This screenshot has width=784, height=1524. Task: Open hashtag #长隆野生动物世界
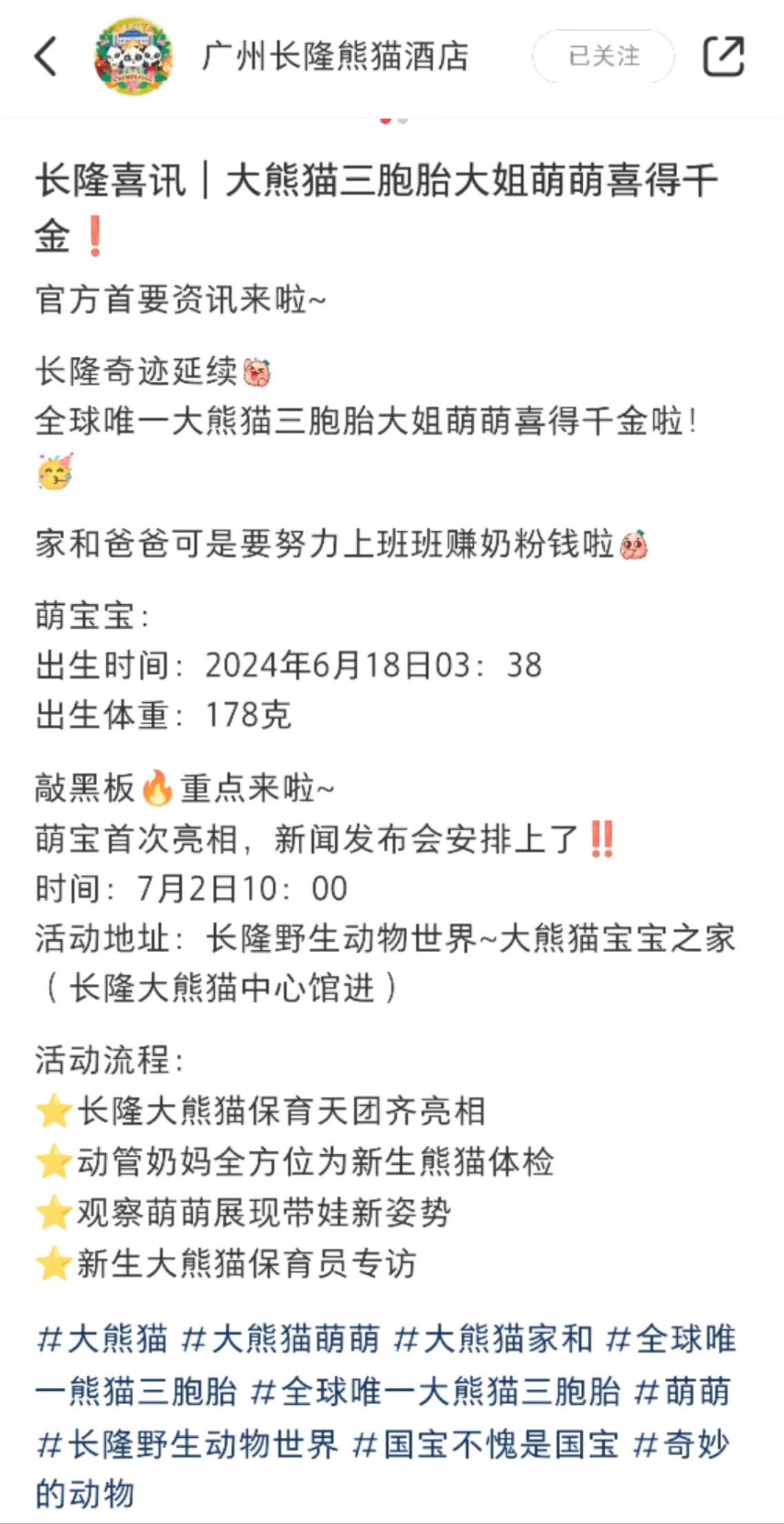click(x=187, y=1444)
